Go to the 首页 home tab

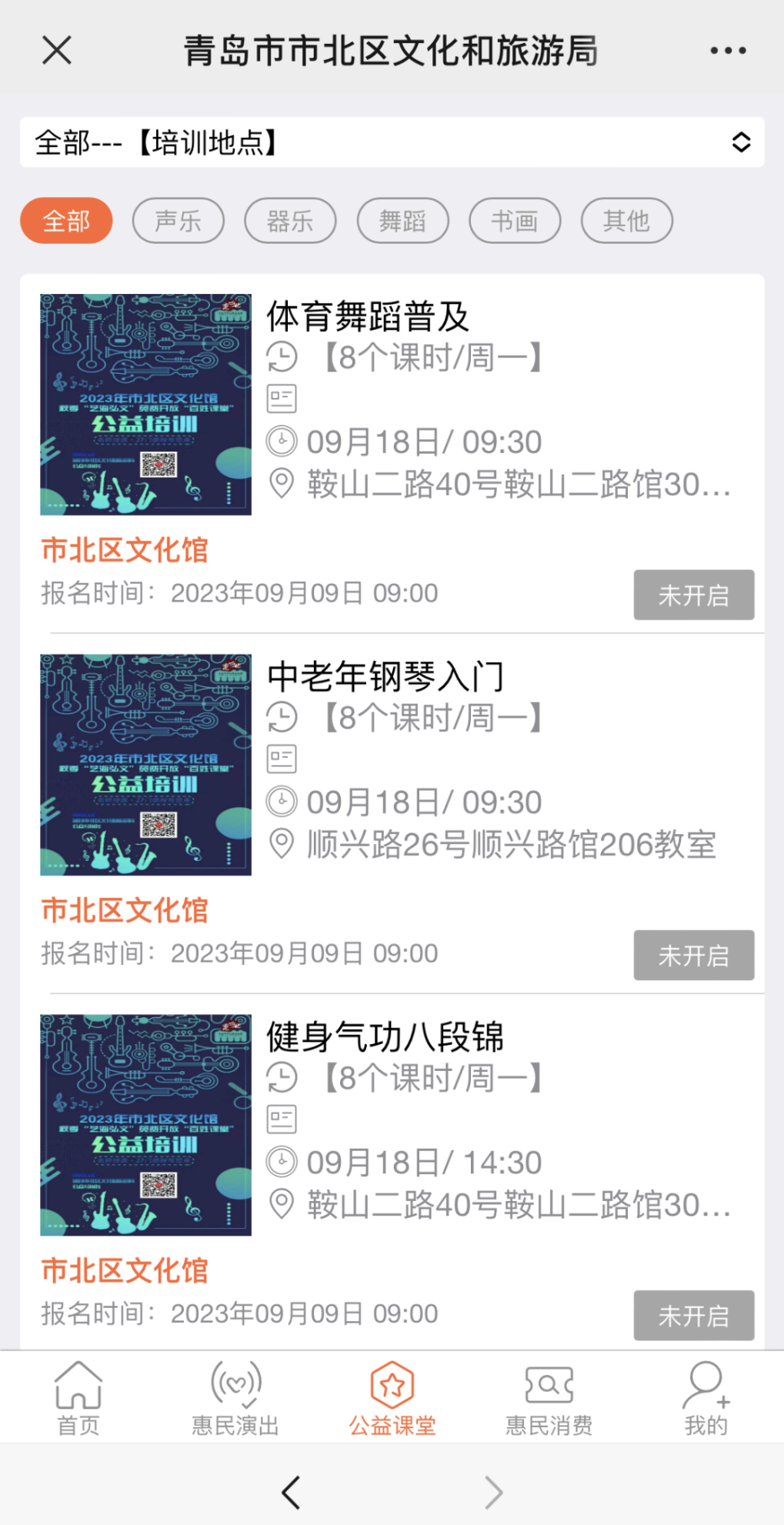tap(78, 1399)
